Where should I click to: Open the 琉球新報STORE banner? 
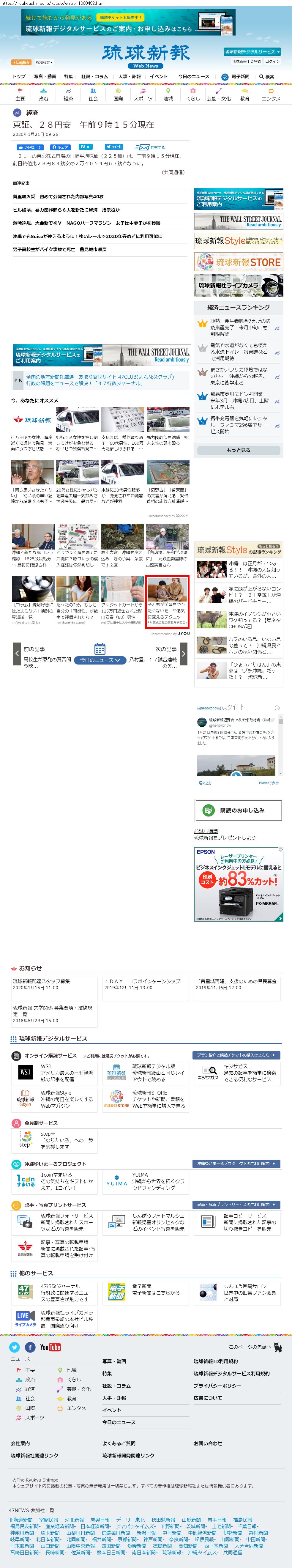click(x=239, y=262)
